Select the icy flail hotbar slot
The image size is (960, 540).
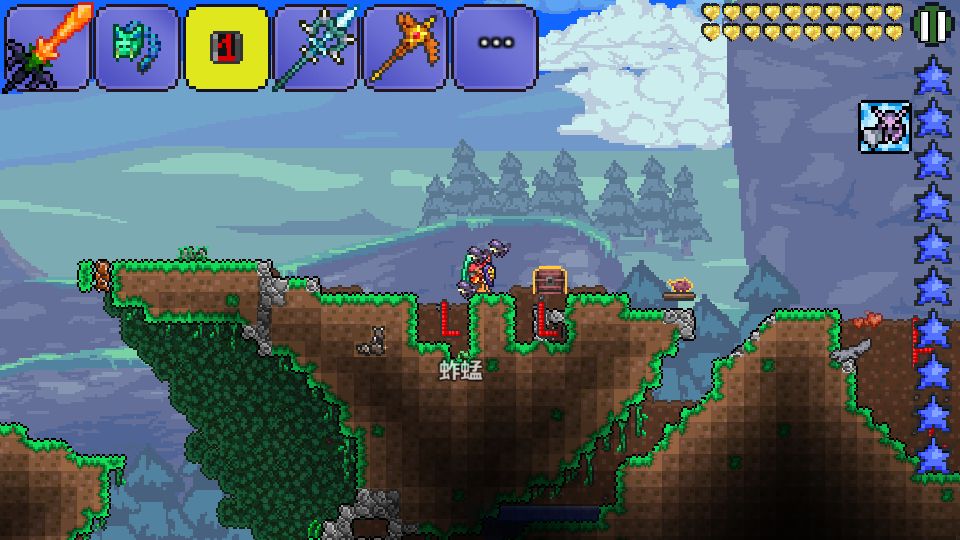[x=316, y=47]
